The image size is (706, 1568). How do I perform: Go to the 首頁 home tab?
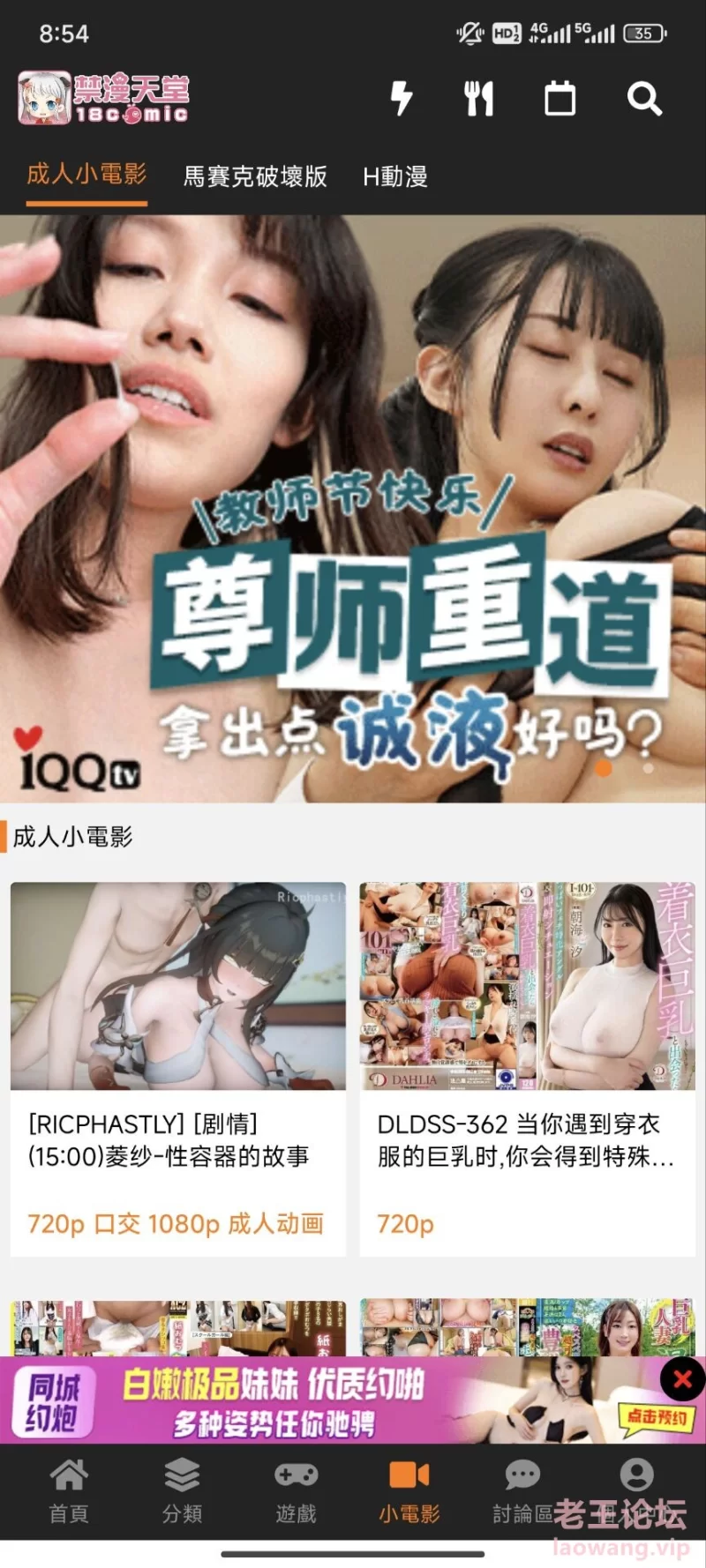click(69, 1491)
